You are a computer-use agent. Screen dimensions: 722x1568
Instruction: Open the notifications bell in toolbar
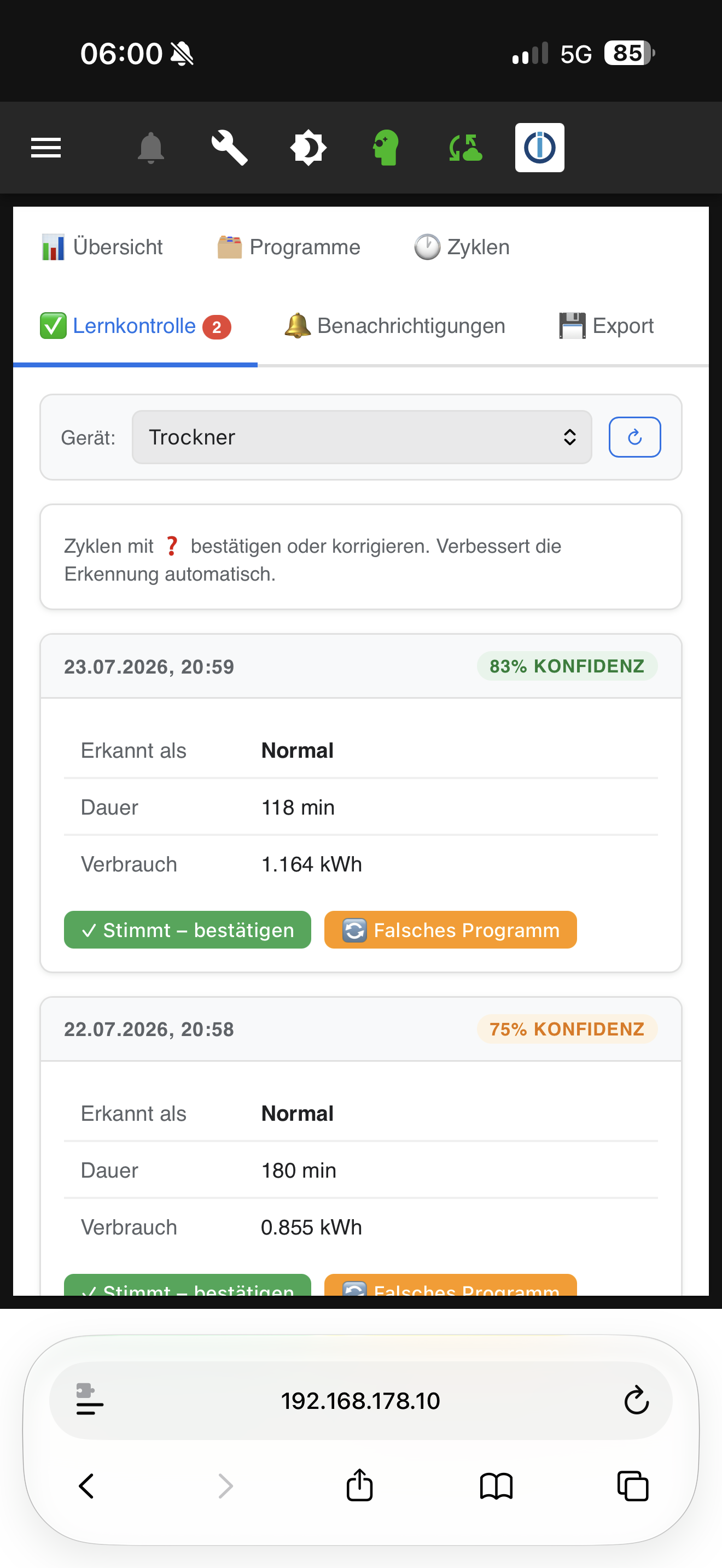[x=151, y=148]
